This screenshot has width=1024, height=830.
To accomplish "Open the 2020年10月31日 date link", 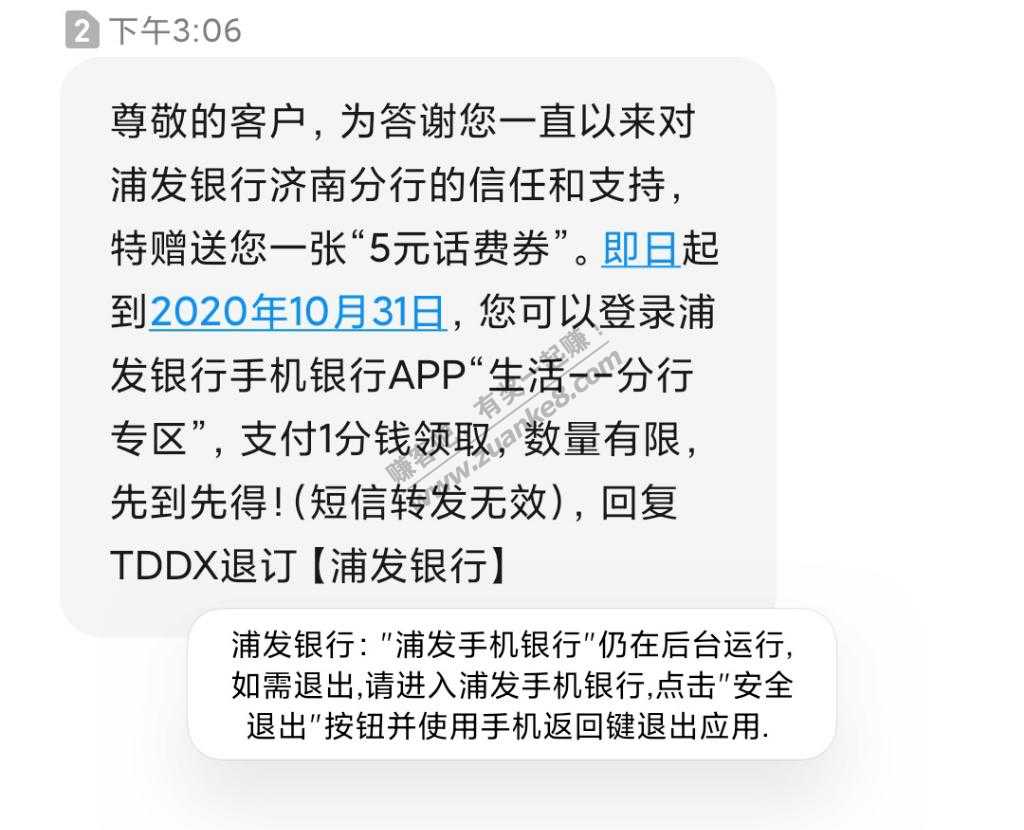I will coord(297,313).
